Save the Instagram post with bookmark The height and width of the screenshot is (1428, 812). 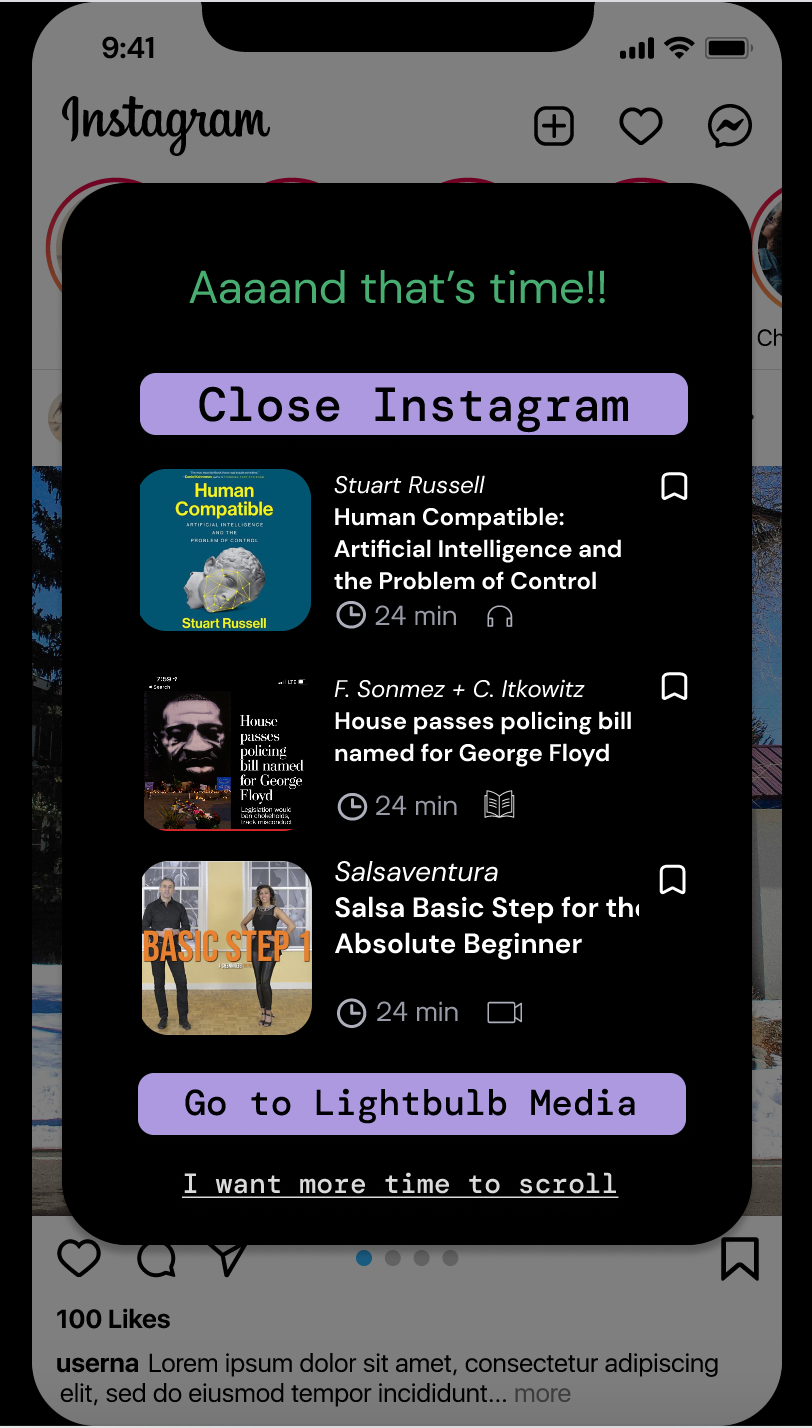pos(740,1258)
